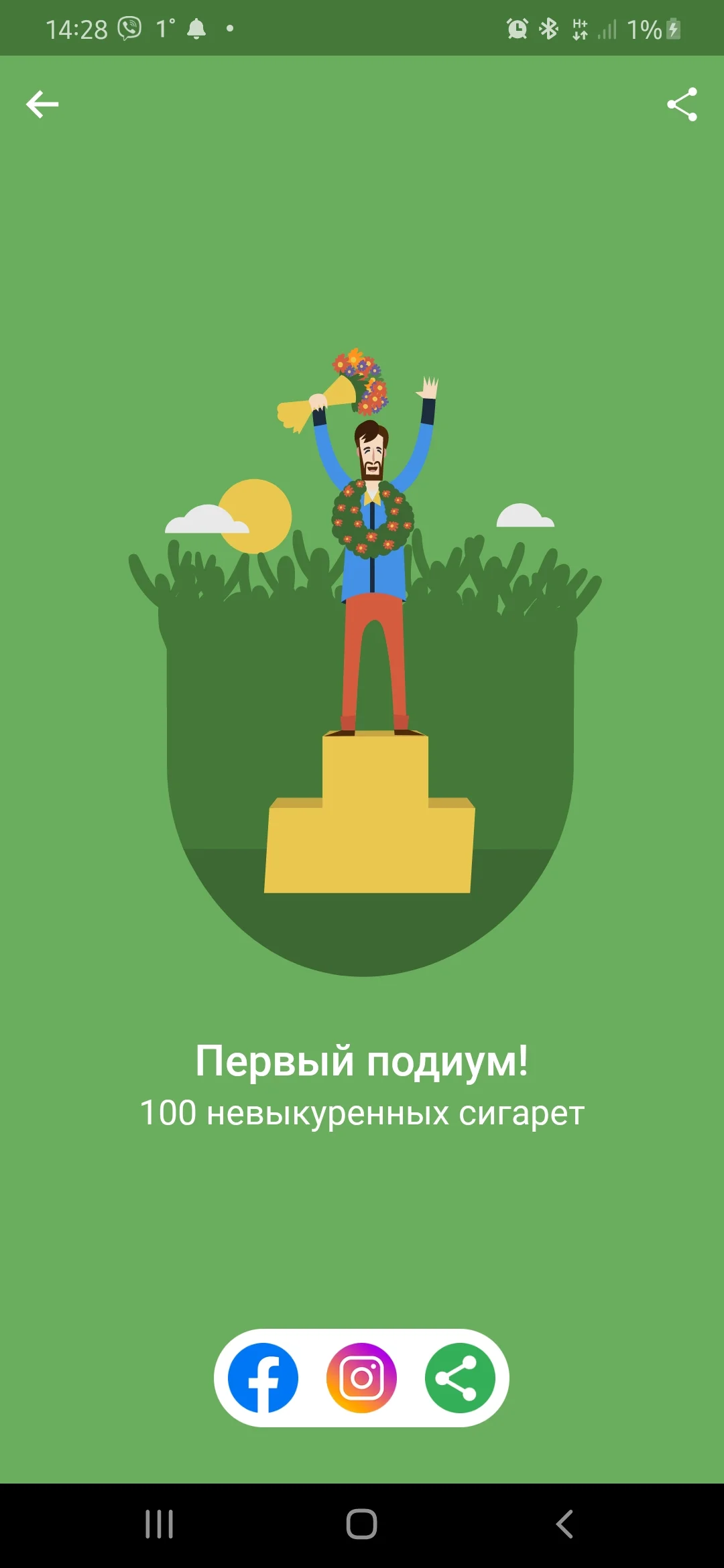This screenshot has height=1568, width=724.
Task: Tap the battery charging indicator showing 1%
Action: [x=654, y=27]
